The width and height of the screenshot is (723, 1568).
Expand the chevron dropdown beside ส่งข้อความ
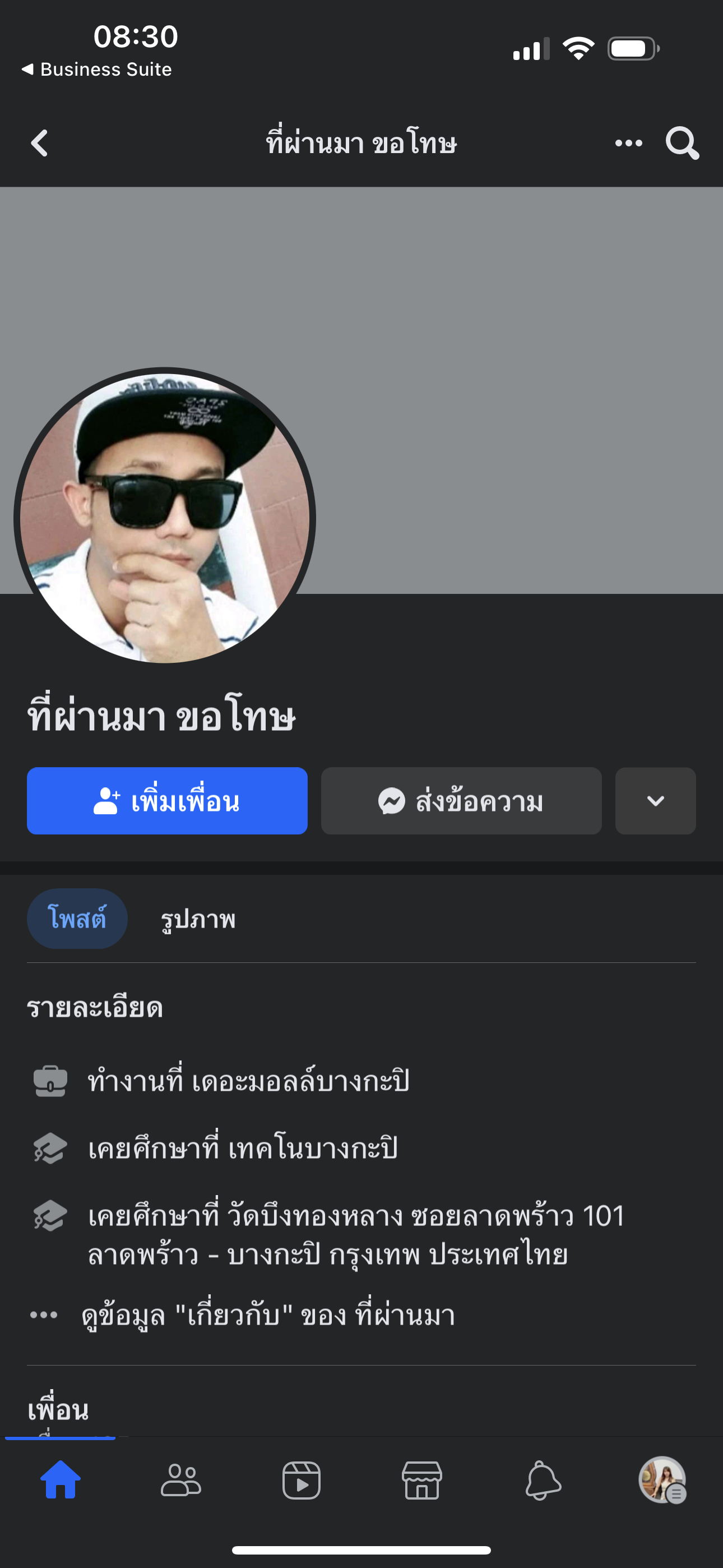(655, 801)
